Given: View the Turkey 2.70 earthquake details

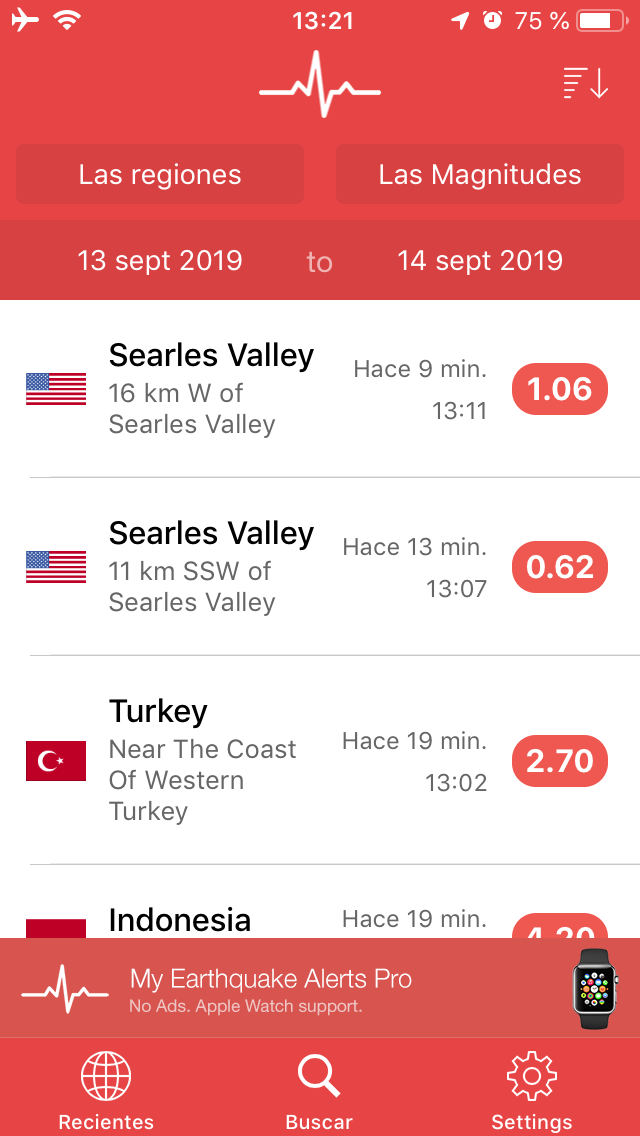Looking at the screenshot, I should 320,761.
